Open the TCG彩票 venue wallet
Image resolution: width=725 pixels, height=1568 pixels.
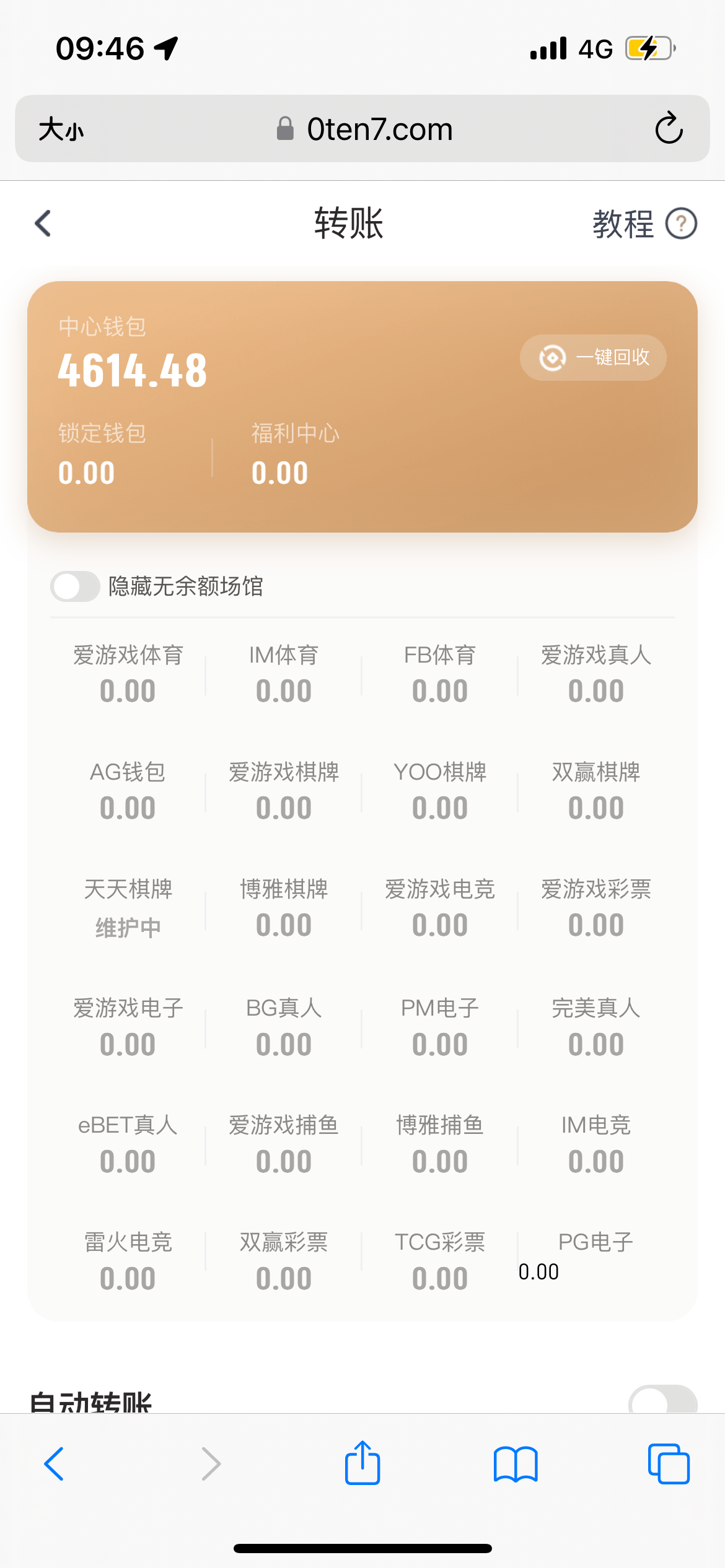[x=440, y=1260]
